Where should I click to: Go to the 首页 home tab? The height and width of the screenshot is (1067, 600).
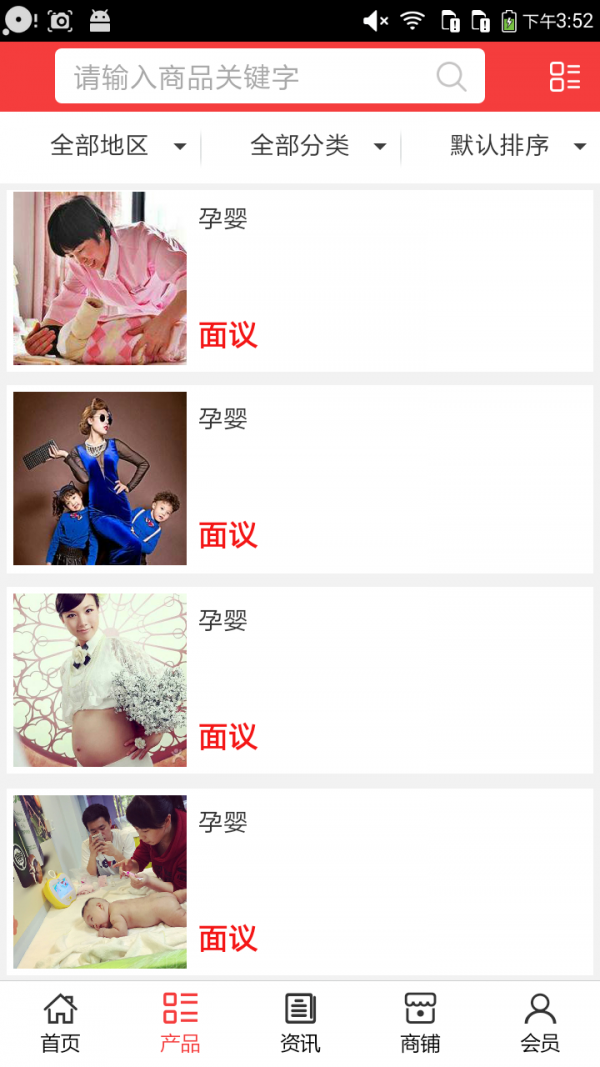click(x=60, y=1023)
